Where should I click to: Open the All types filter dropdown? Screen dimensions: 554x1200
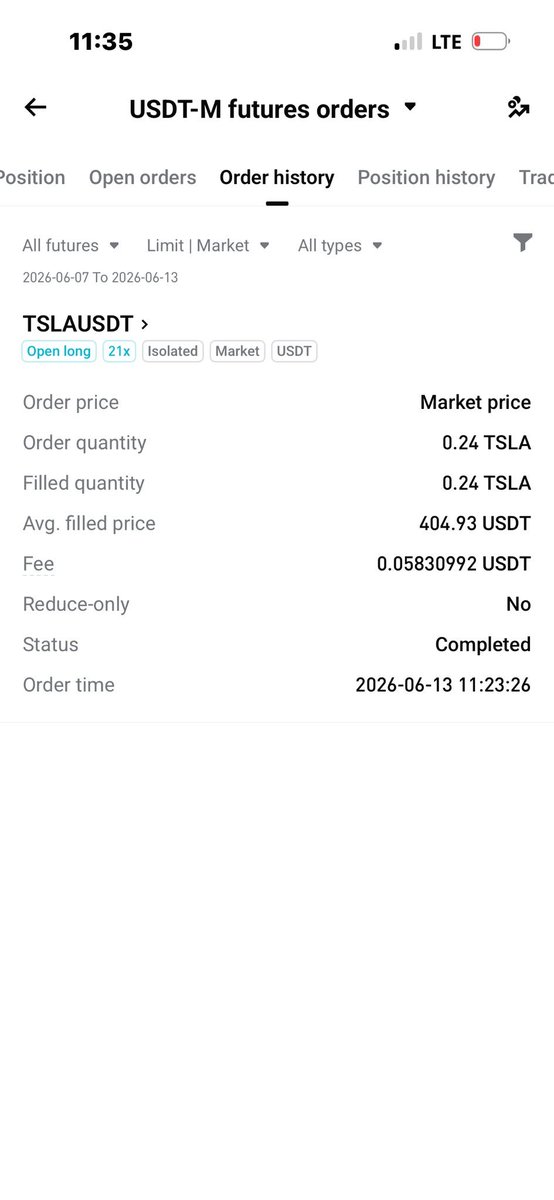point(340,245)
